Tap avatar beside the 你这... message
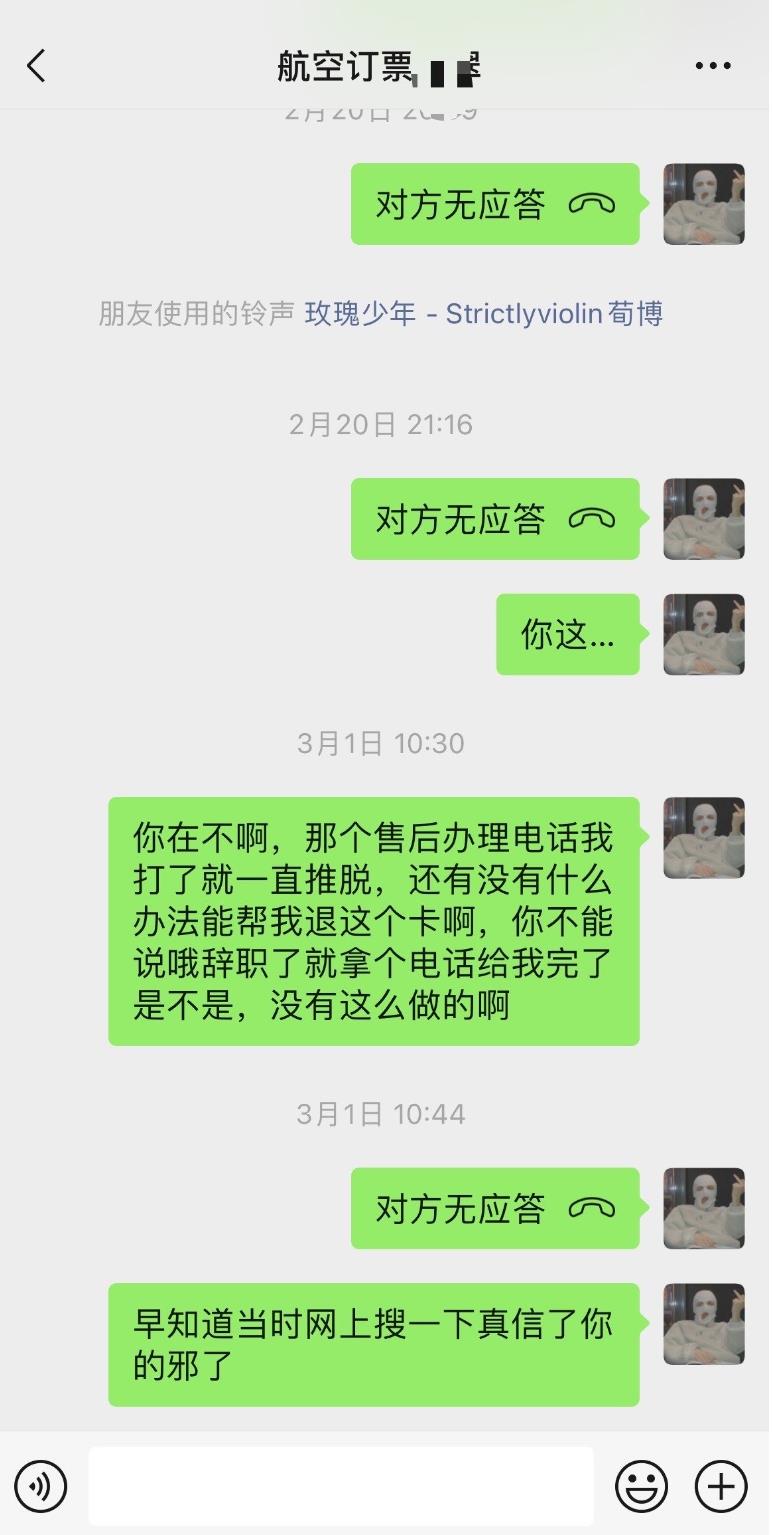Image resolution: width=772 pixels, height=1535 pixels. point(704,634)
